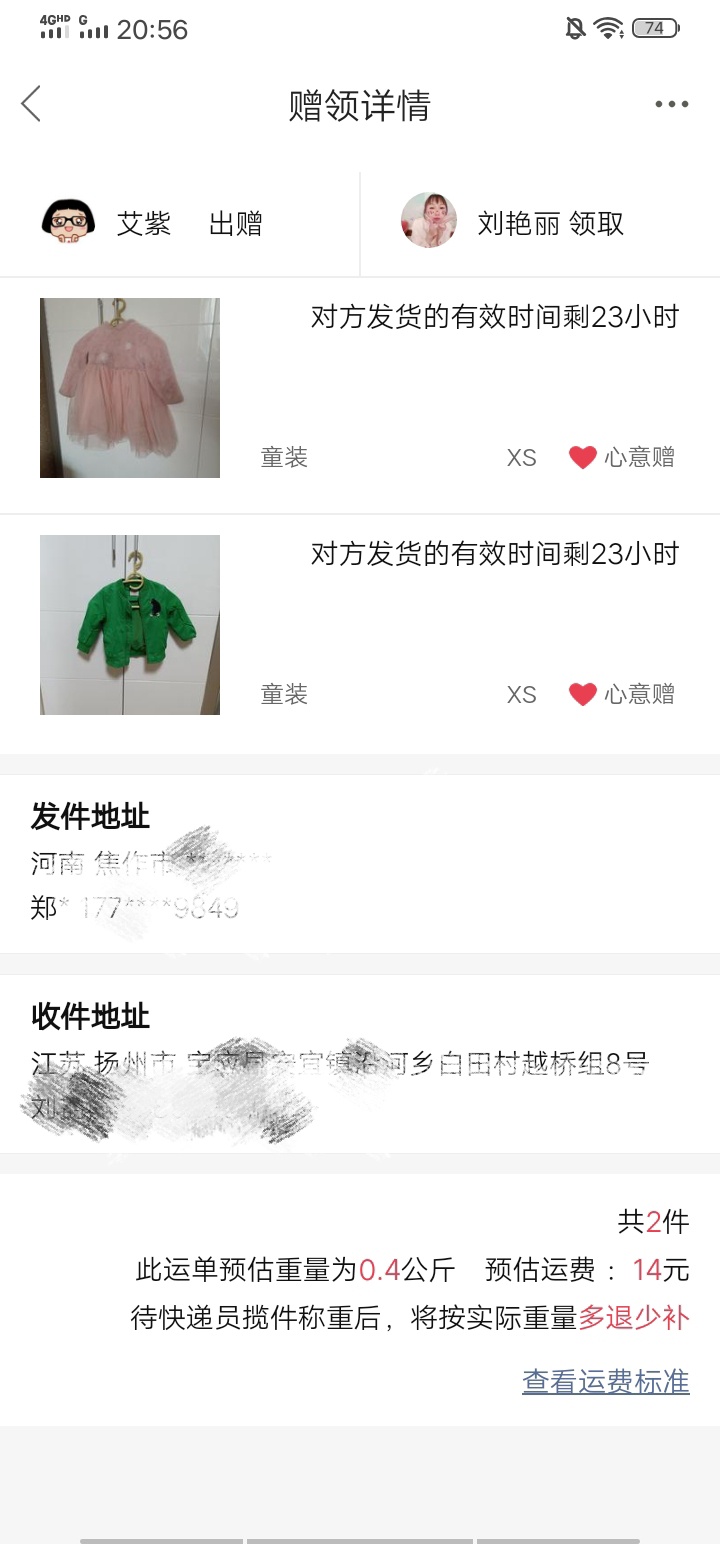720x1544 pixels.
Task: View recipient 刘艳丽's profile
Action: (x=429, y=221)
